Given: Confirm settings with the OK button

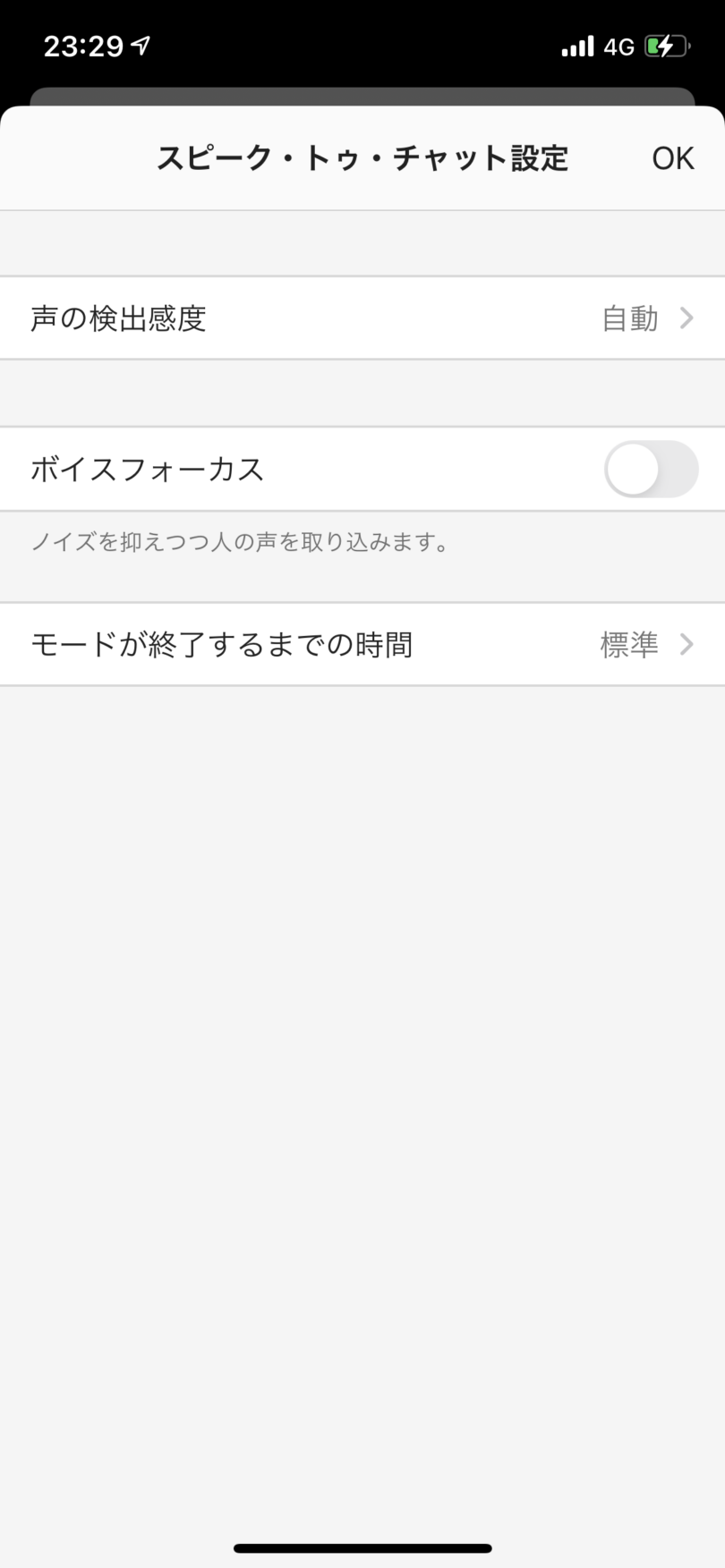Looking at the screenshot, I should click(672, 158).
